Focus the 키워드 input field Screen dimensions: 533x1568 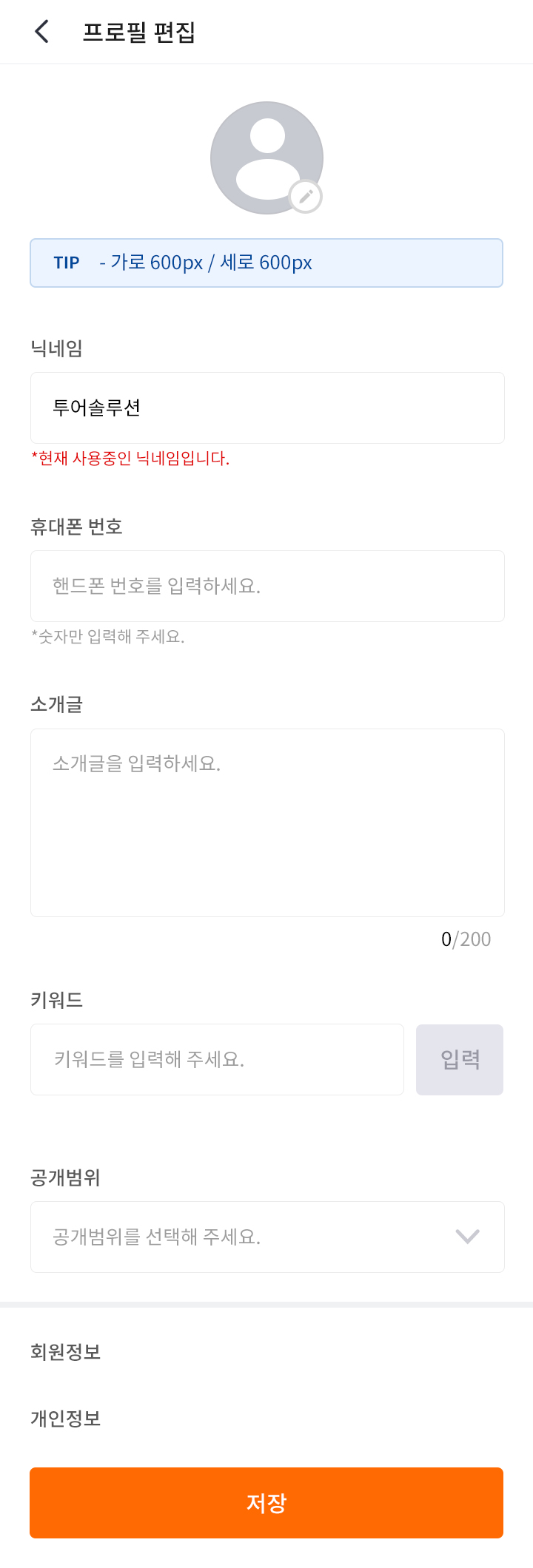(x=217, y=1059)
